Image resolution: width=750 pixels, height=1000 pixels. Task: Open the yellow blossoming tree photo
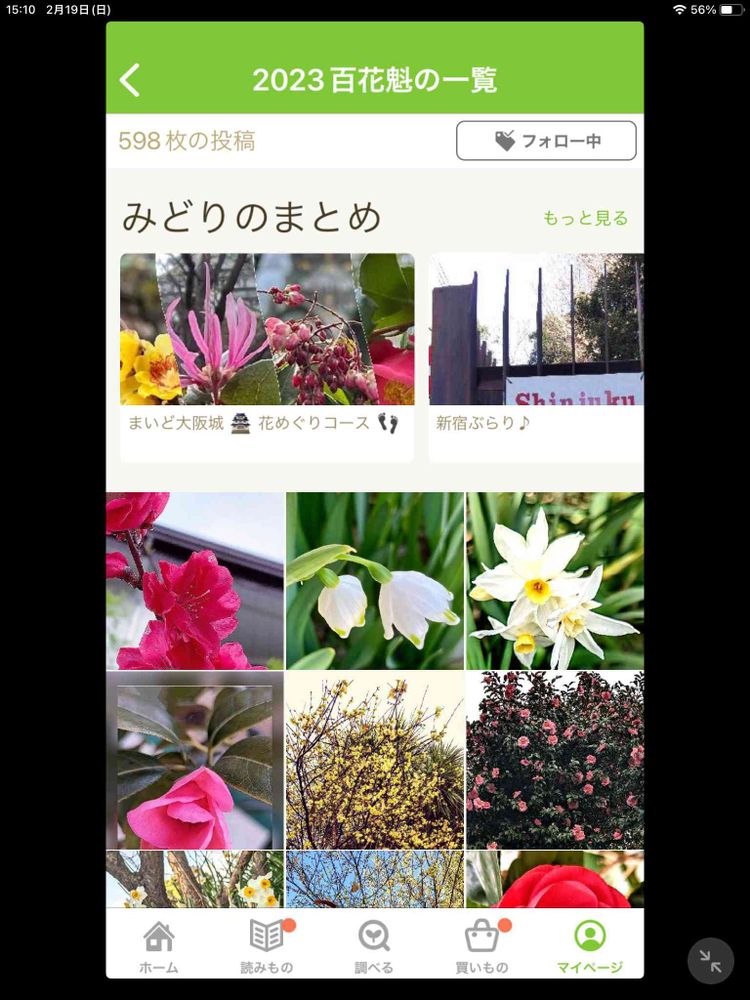click(x=375, y=760)
